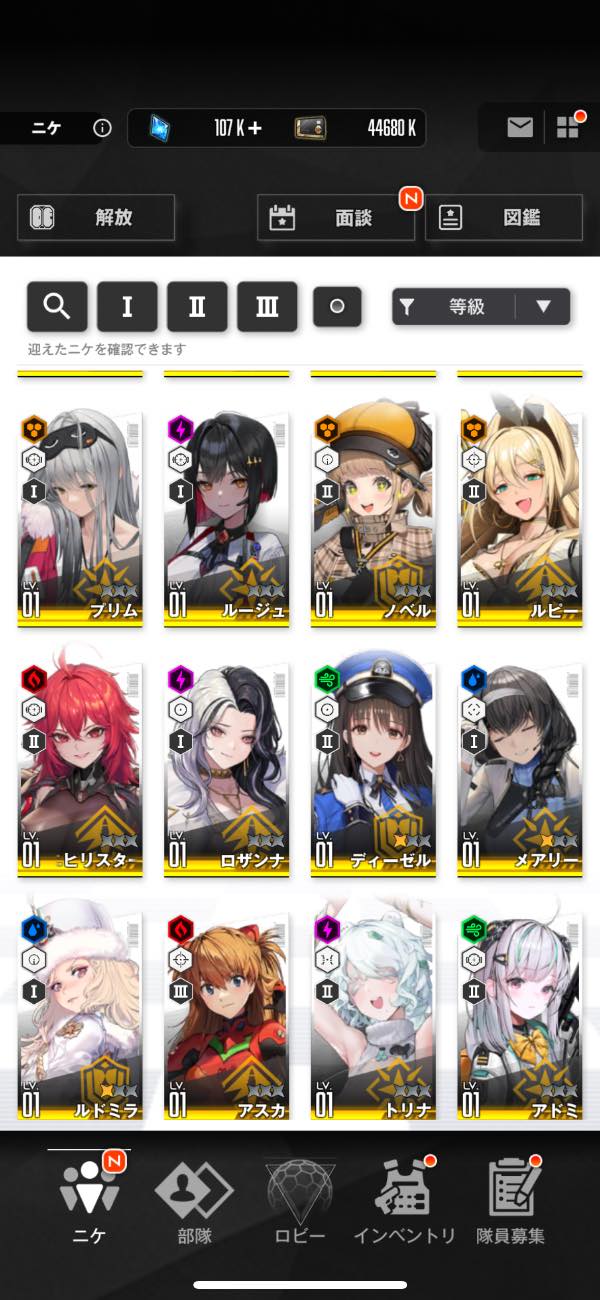Tap the info icon next to ニケ

coord(102,128)
